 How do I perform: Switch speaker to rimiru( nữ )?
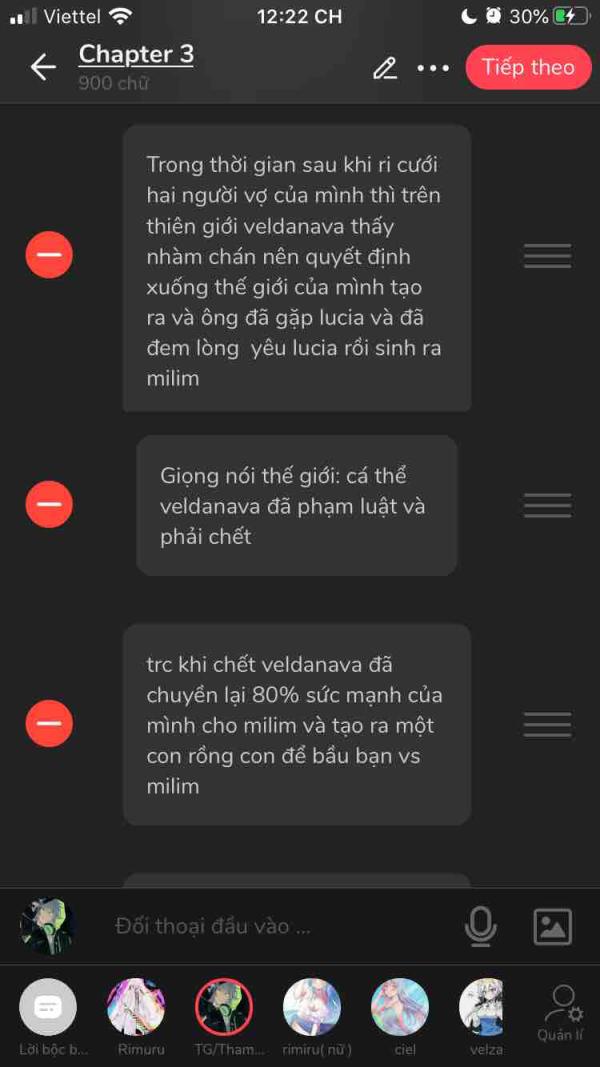[x=312, y=1006]
